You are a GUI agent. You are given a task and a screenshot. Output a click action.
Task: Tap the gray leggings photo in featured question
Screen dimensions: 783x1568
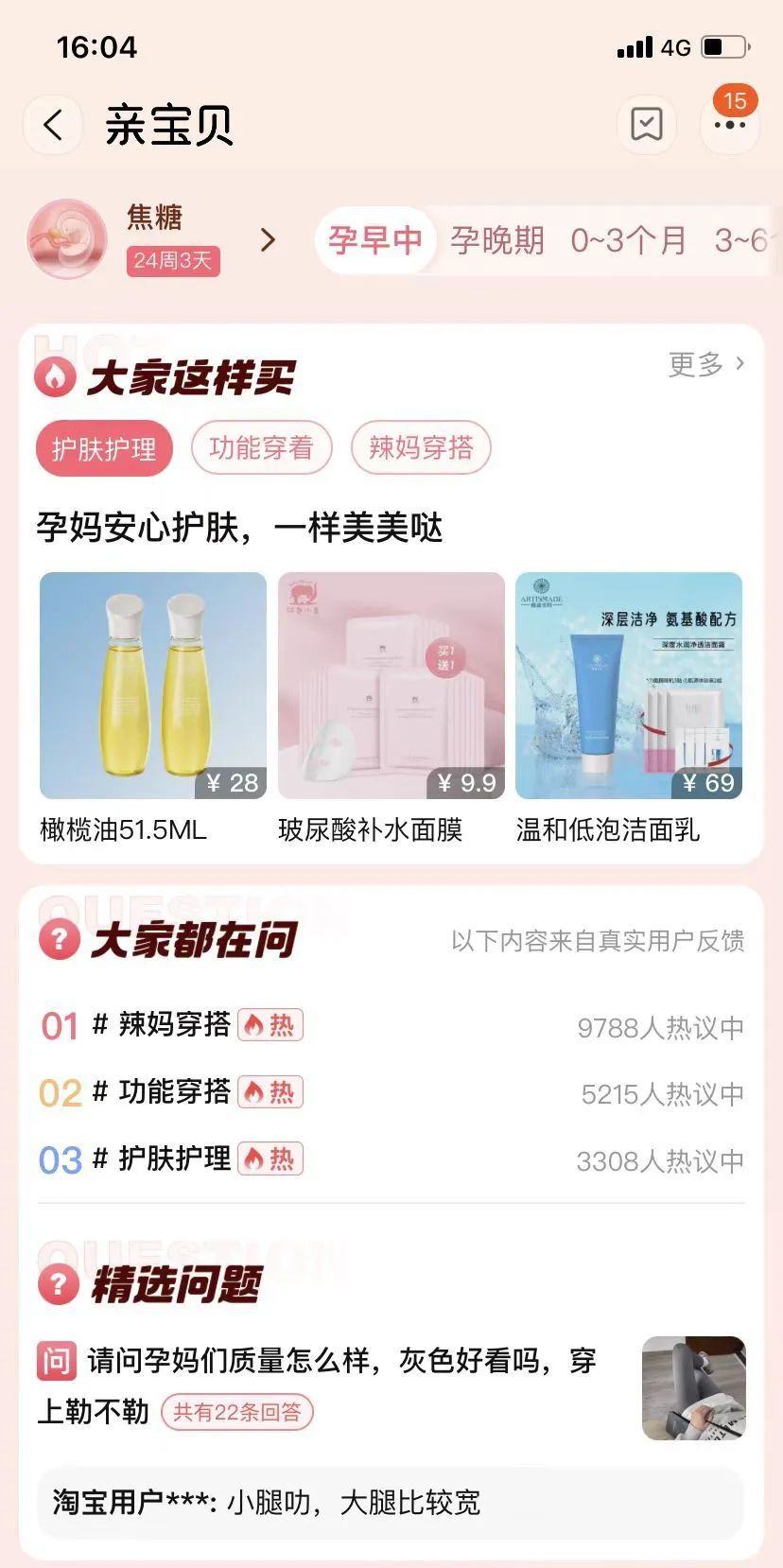(693, 1387)
